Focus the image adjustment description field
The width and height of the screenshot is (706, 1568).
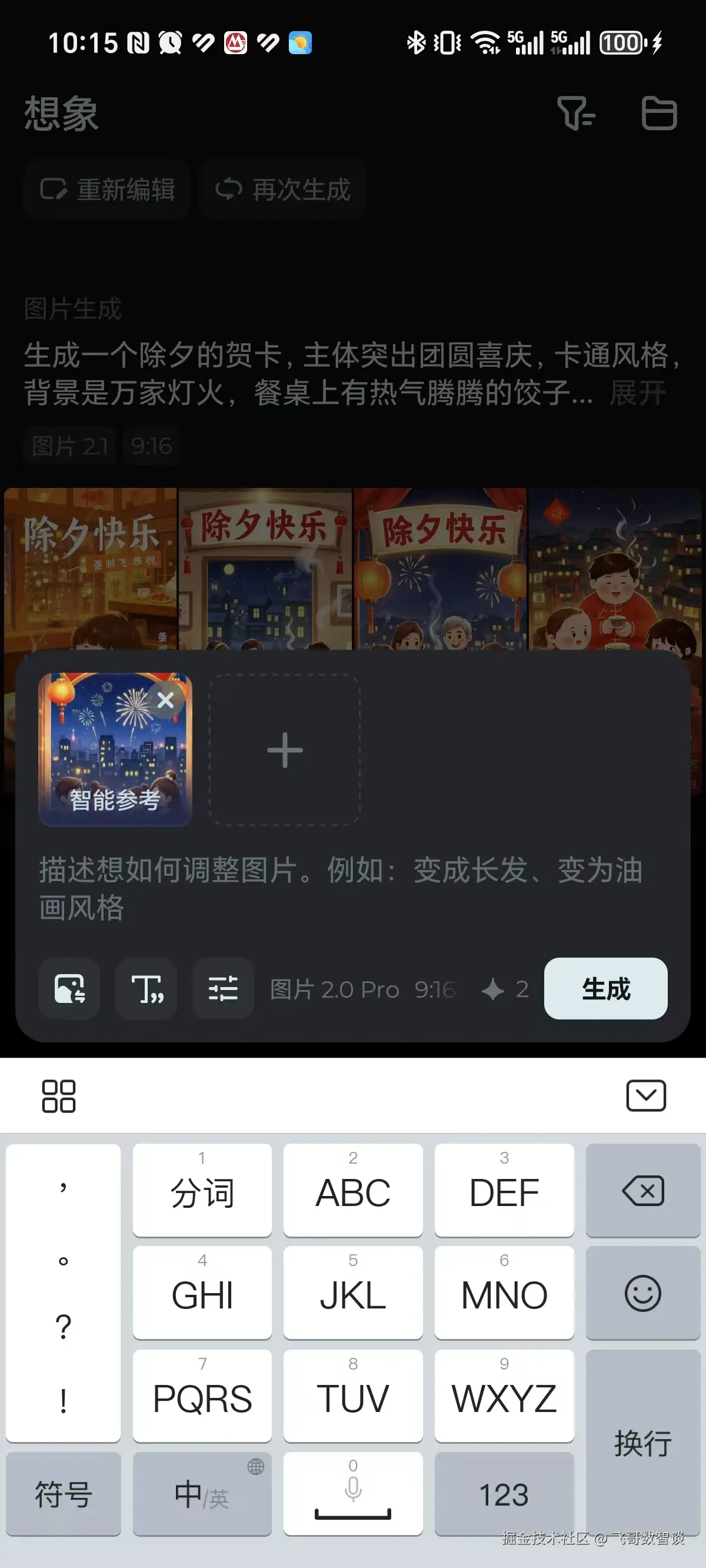341,889
